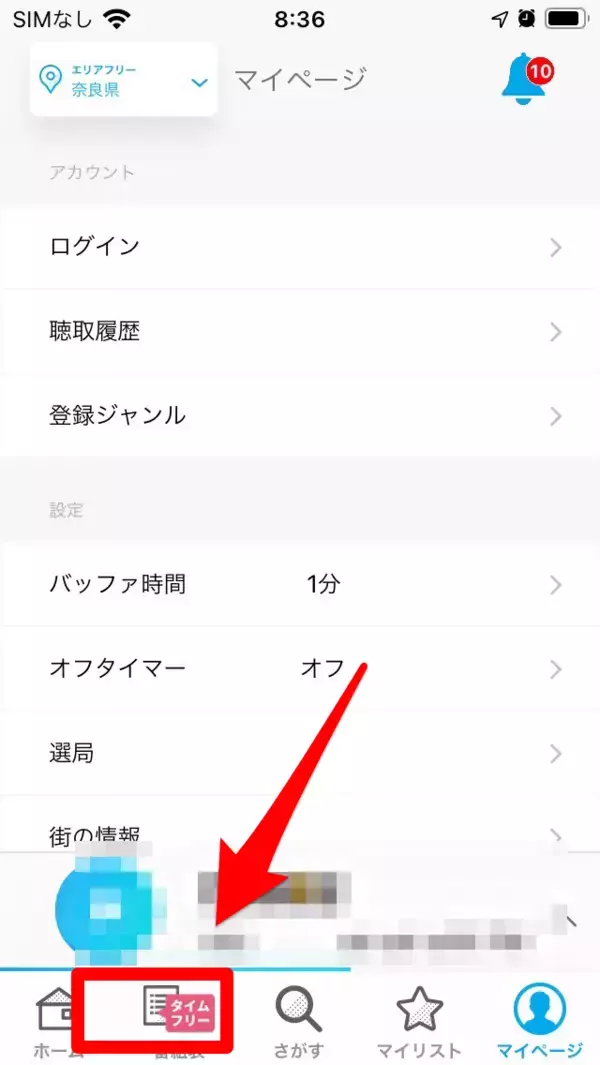This screenshot has height=1065, width=600.
Task: Switch to the マイリスト tab
Action: [x=419, y=1020]
